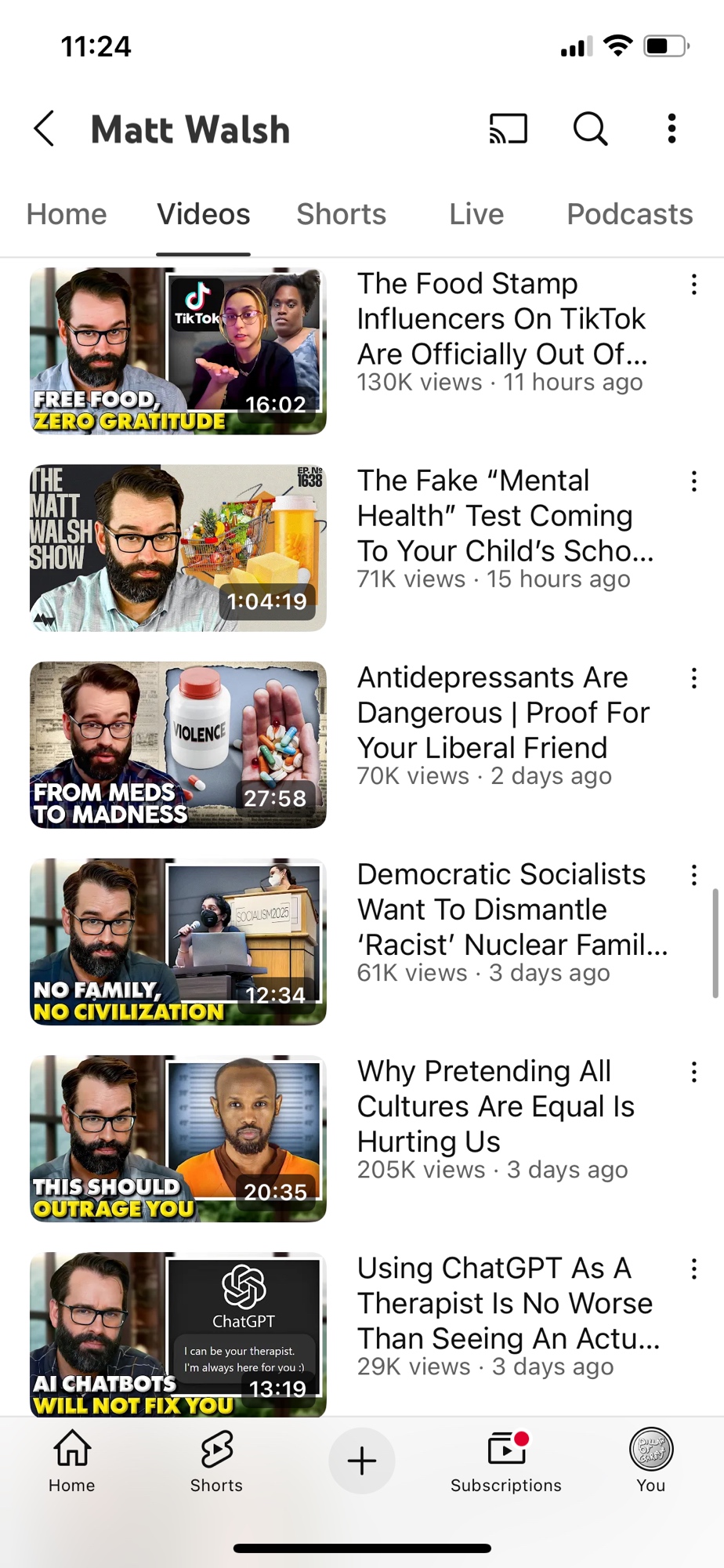Search within the channel
The height and width of the screenshot is (1568, 724).
[x=590, y=129]
